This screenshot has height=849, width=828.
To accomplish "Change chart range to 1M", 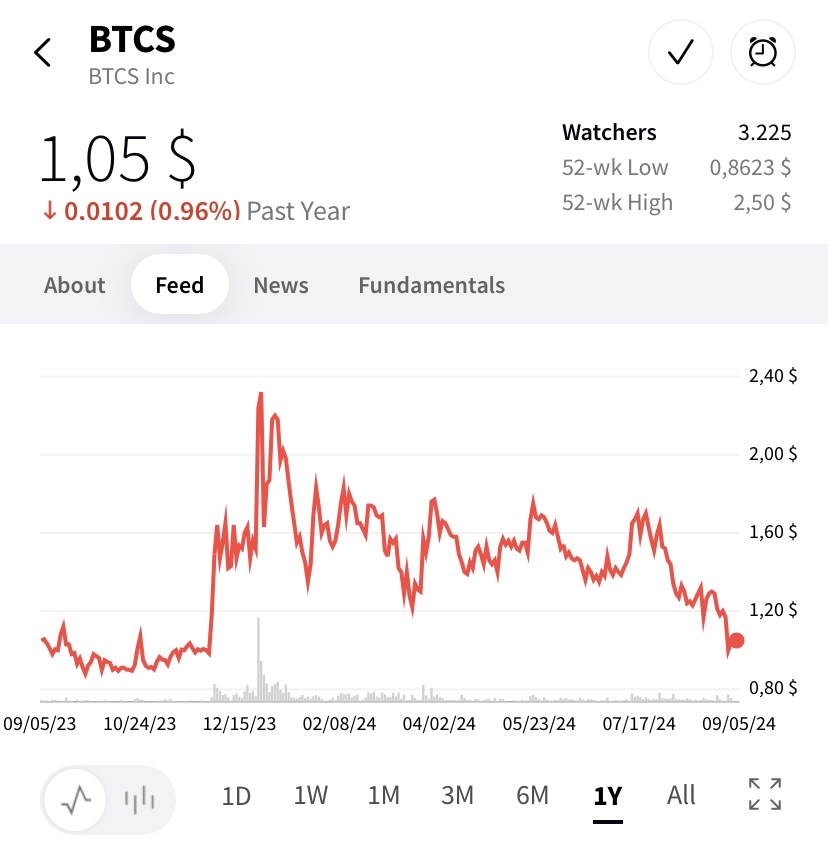I will coord(383,796).
